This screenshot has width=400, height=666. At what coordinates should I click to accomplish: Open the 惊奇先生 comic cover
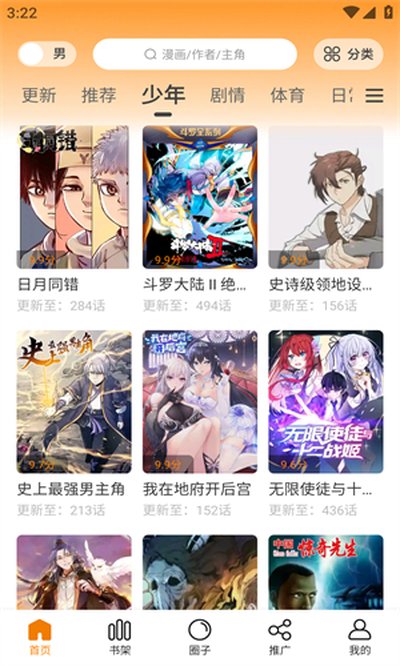click(326, 572)
